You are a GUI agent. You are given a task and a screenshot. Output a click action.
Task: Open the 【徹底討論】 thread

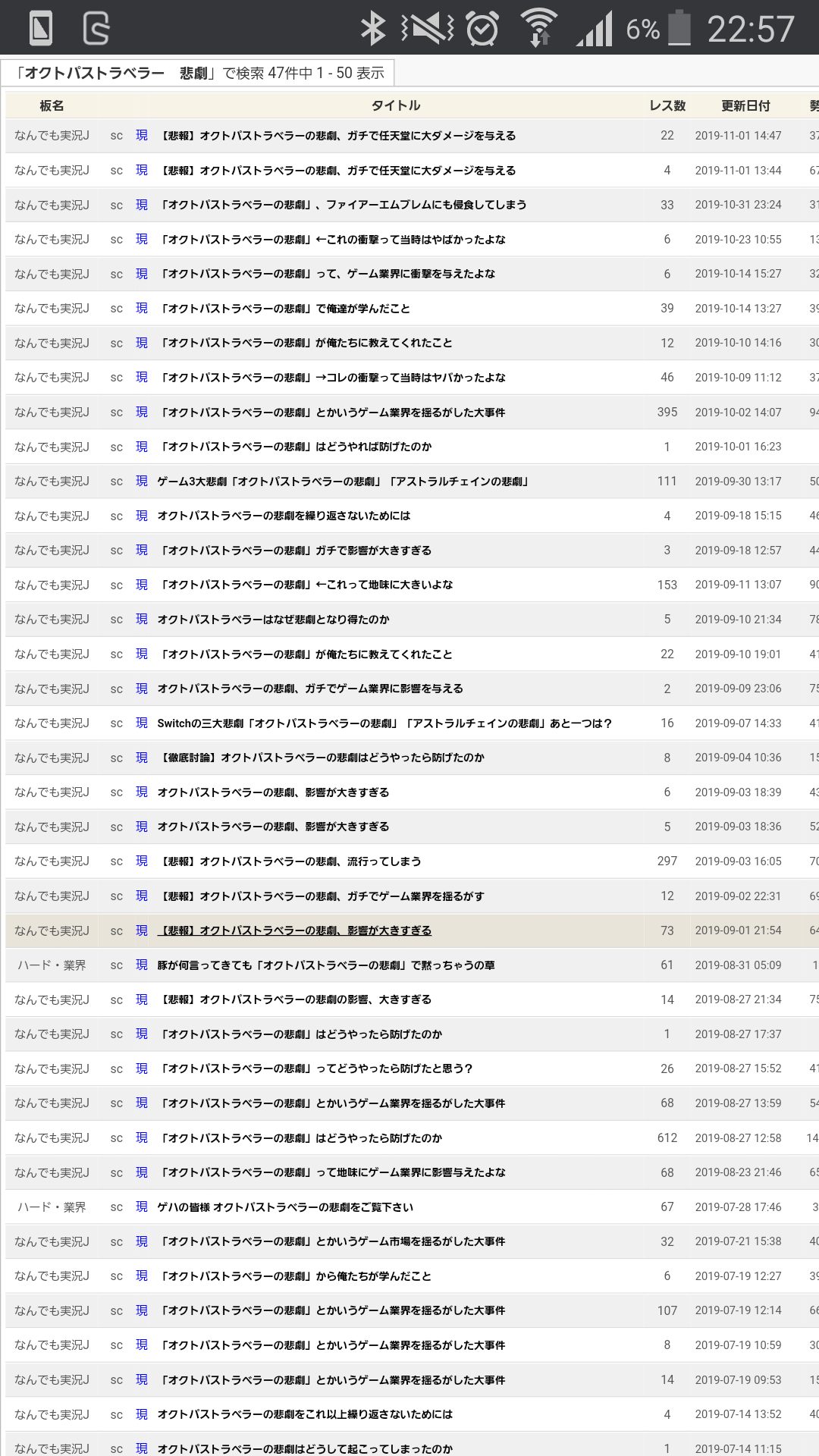[x=321, y=758]
